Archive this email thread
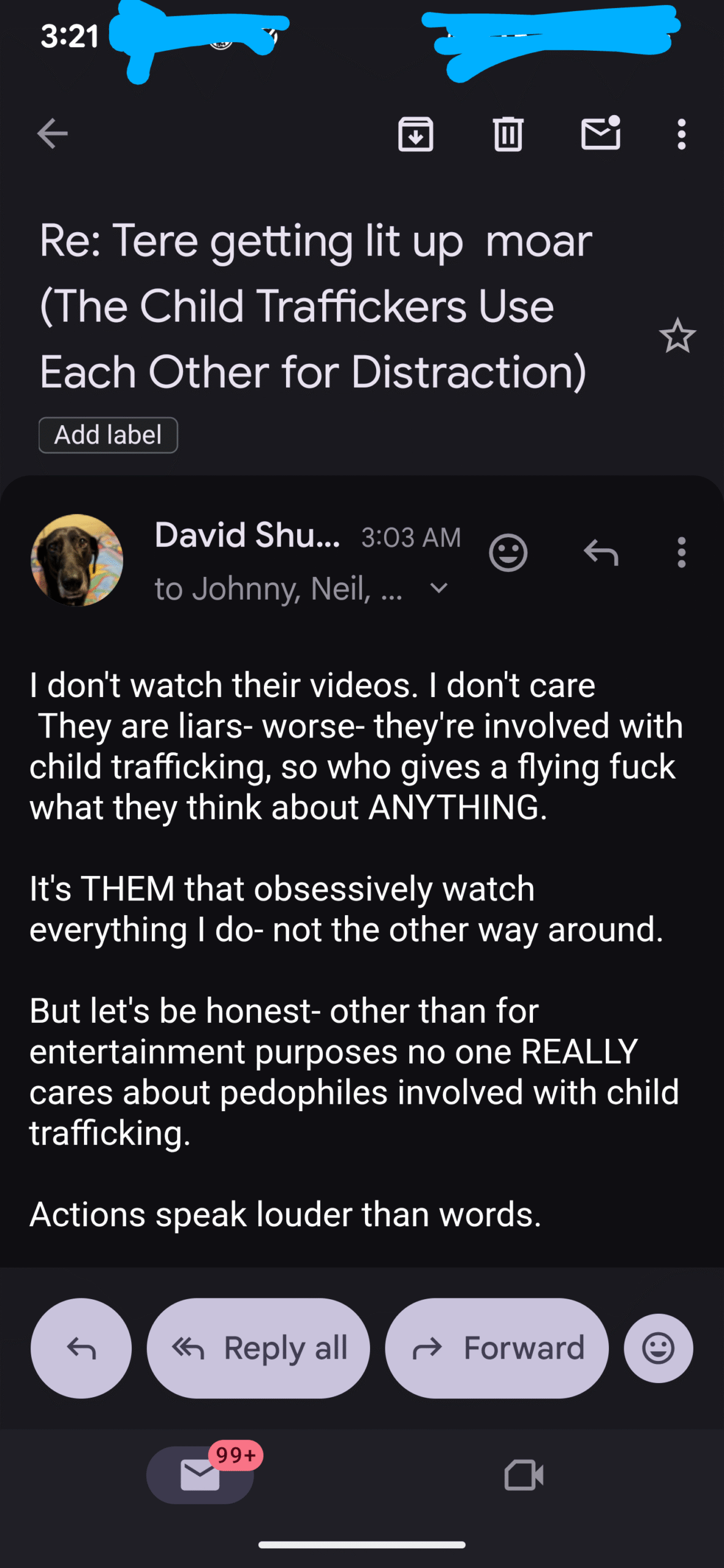This screenshot has width=724, height=1568. (416, 134)
